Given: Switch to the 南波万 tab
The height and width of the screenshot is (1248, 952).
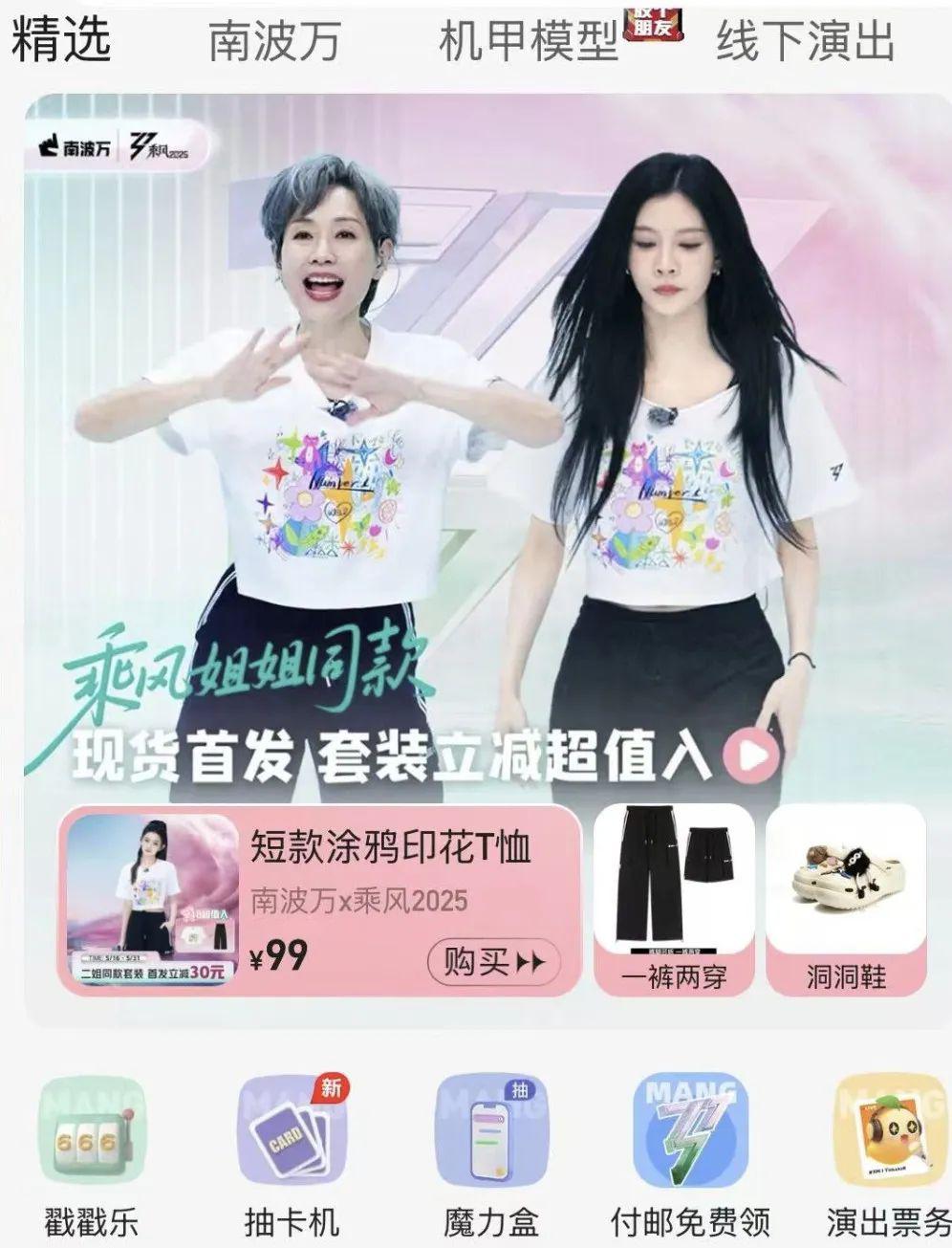Looking at the screenshot, I should (274, 40).
